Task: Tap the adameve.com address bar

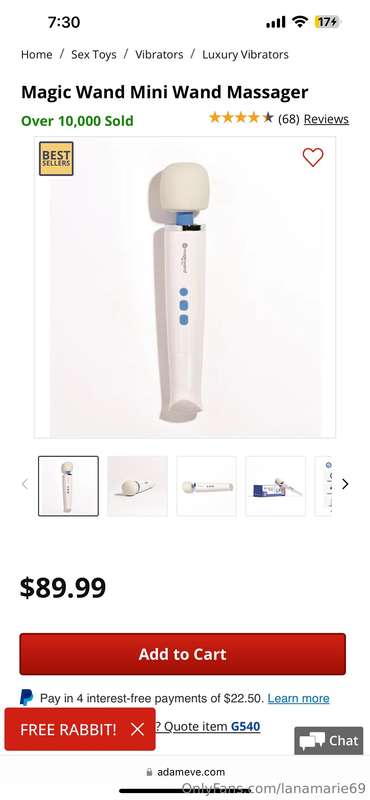Action: (x=185, y=772)
